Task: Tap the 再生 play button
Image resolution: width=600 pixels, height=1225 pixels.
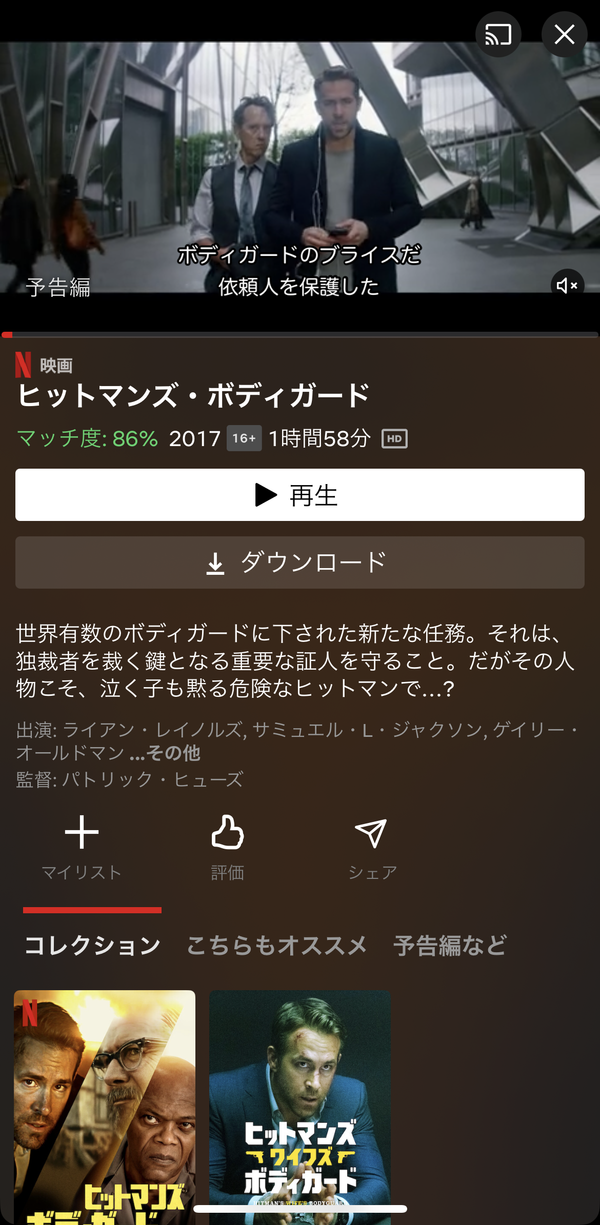Action: (x=300, y=495)
